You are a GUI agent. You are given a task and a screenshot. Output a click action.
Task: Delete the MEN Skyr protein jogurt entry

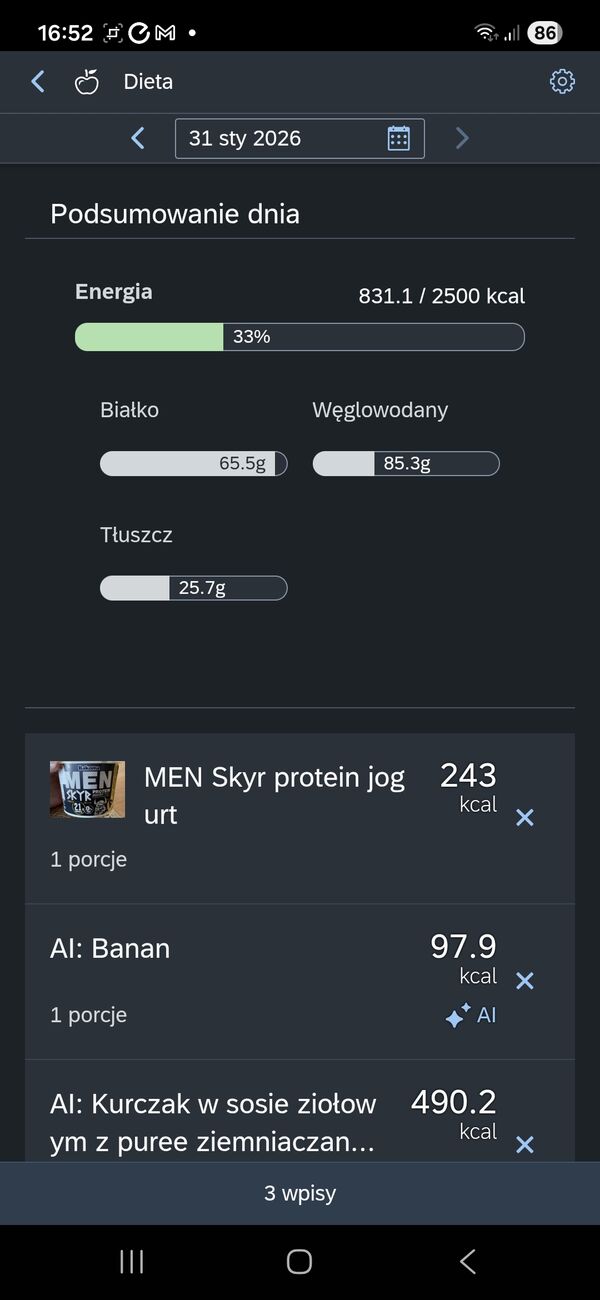coord(524,818)
